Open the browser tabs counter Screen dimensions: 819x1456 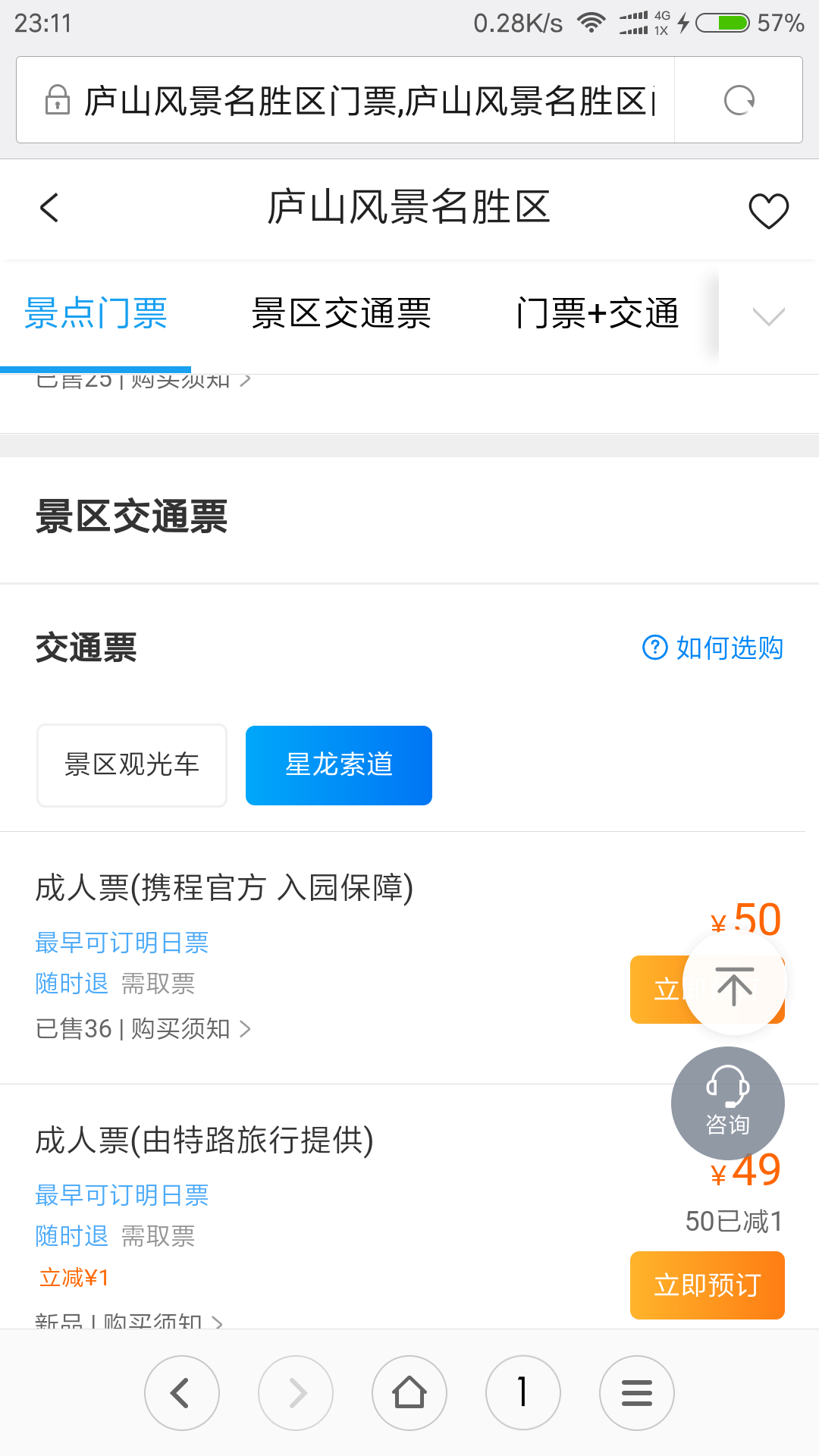click(x=523, y=1393)
